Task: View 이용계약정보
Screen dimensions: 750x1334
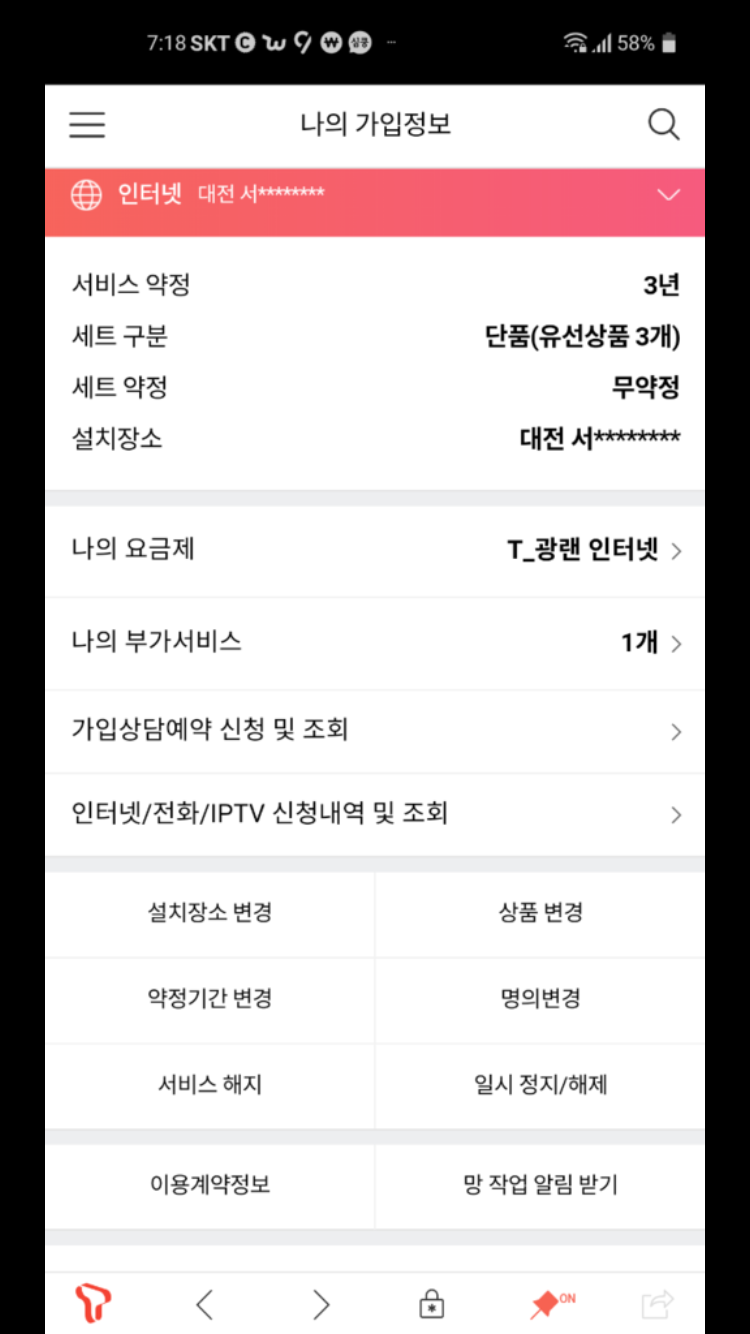Action: 210,1185
